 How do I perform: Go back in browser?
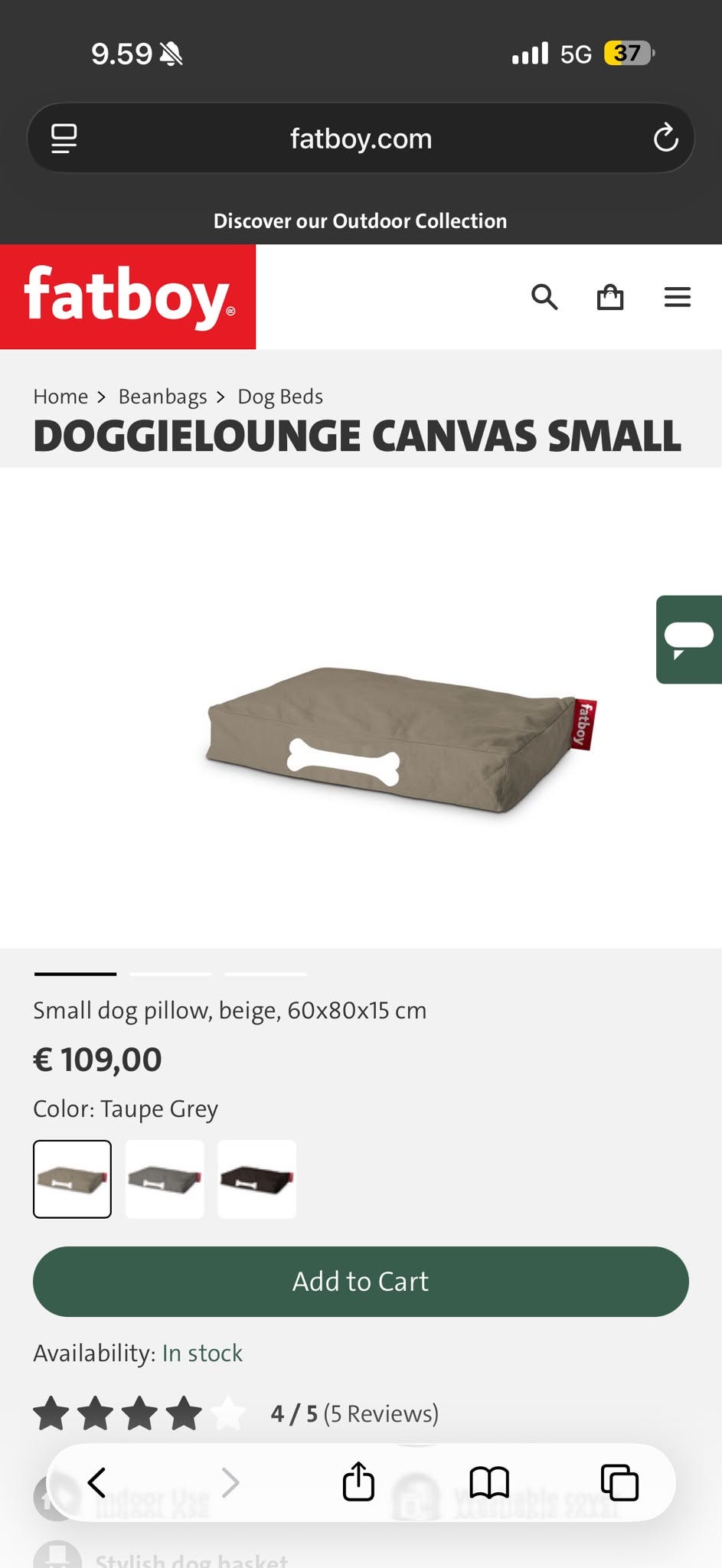(x=96, y=1483)
